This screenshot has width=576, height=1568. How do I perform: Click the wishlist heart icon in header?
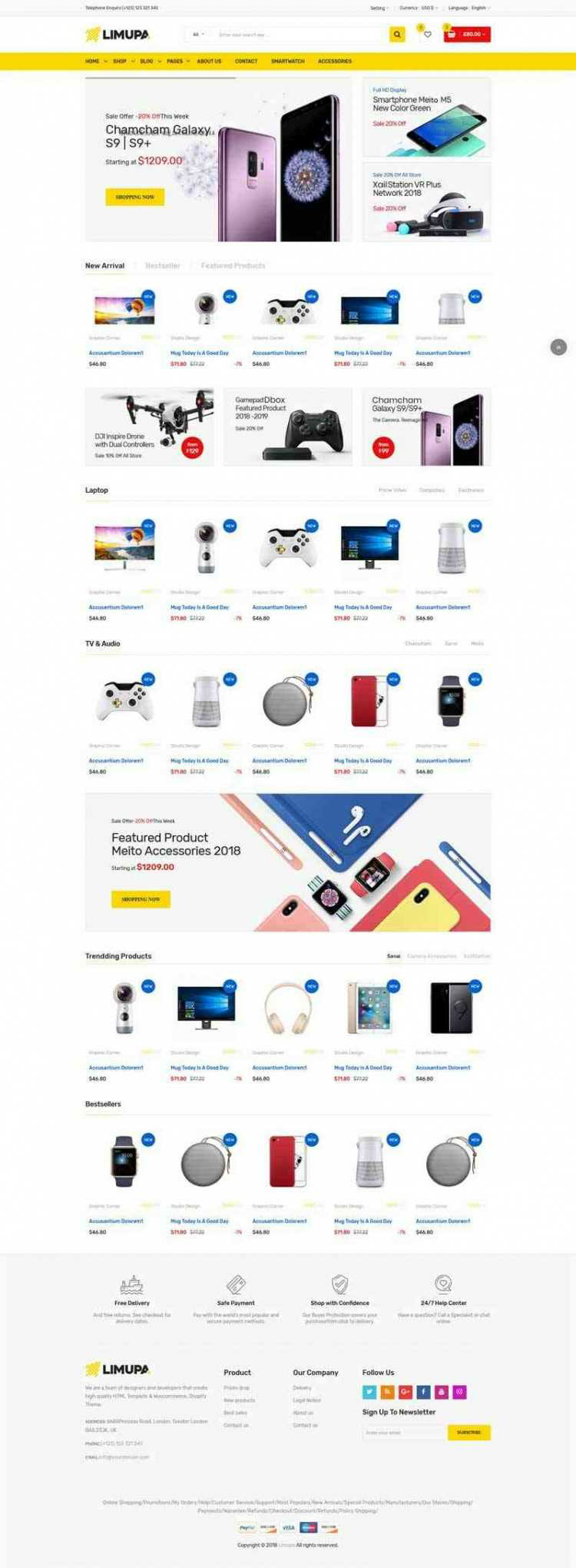[x=427, y=35]
